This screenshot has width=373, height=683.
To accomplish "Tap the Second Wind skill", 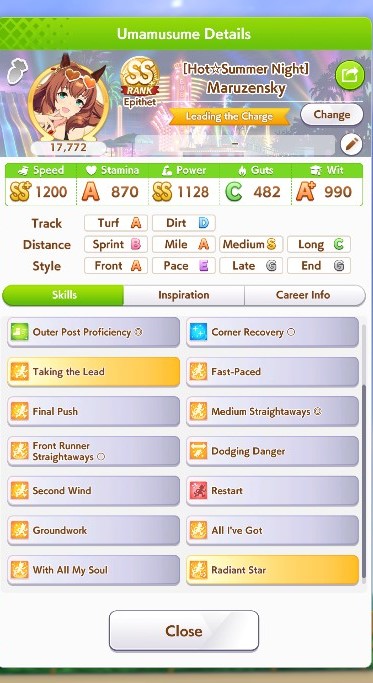I will (x=93, y=491).
